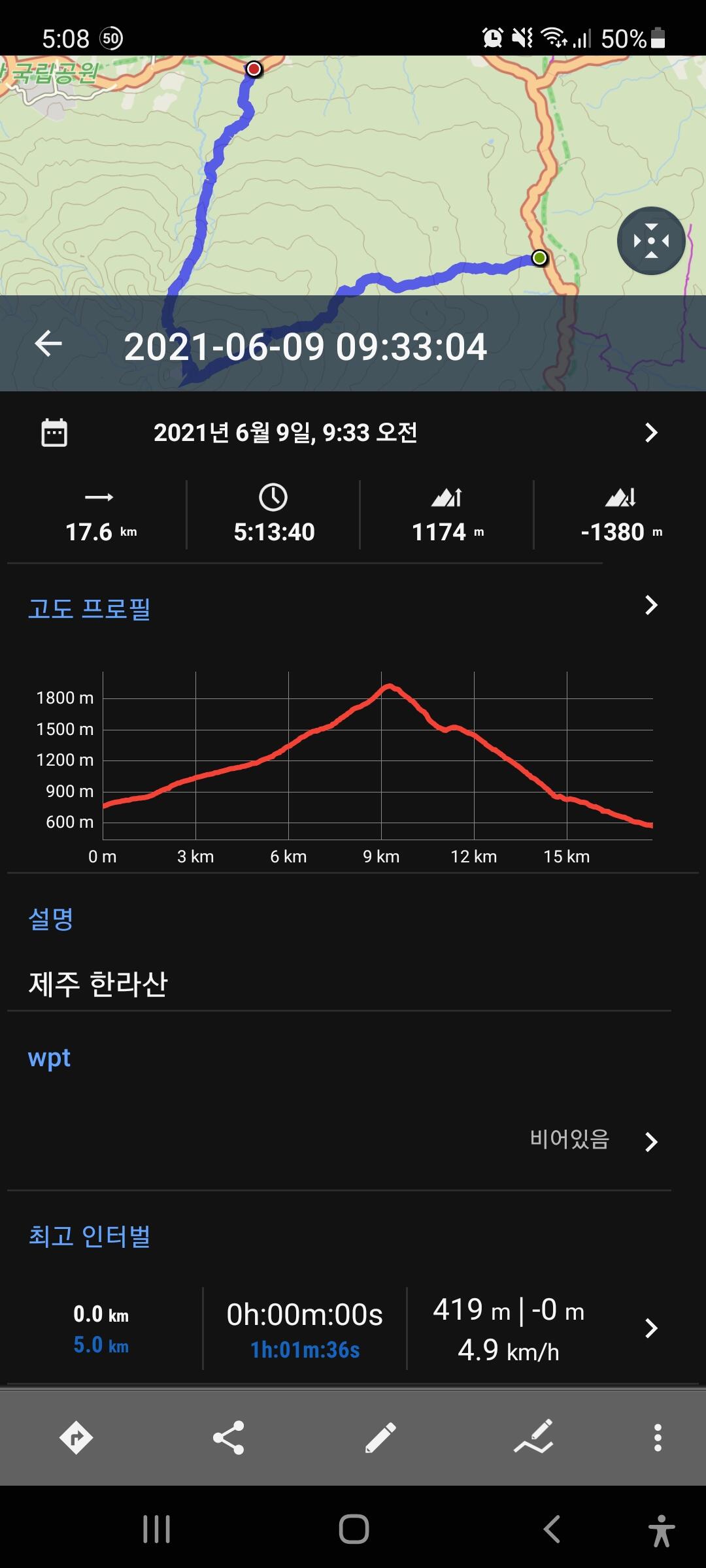
Task: Open the three-dot overflow menu
Action: (x=658, y=1437)
